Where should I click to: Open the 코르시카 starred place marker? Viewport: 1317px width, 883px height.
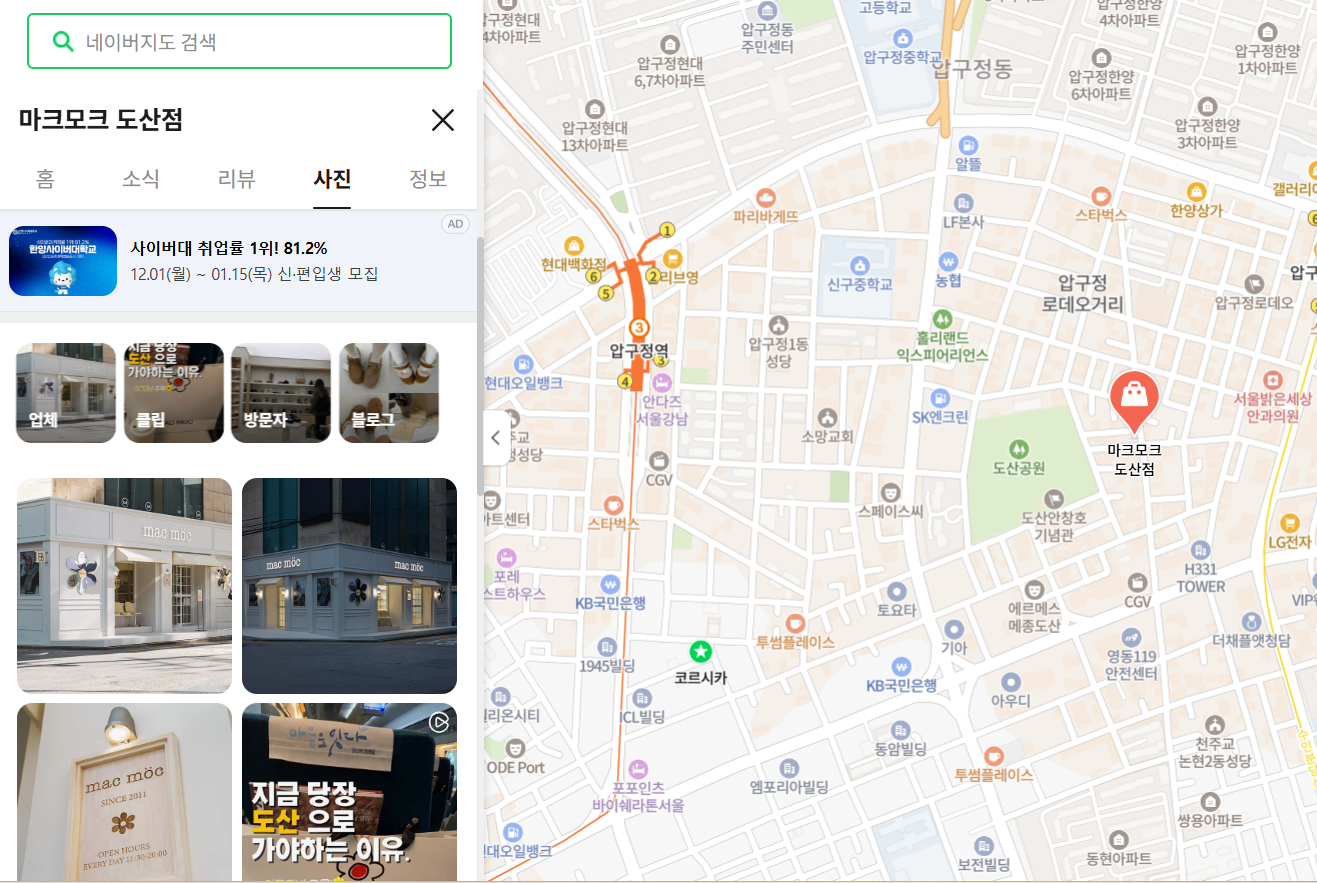701,652
